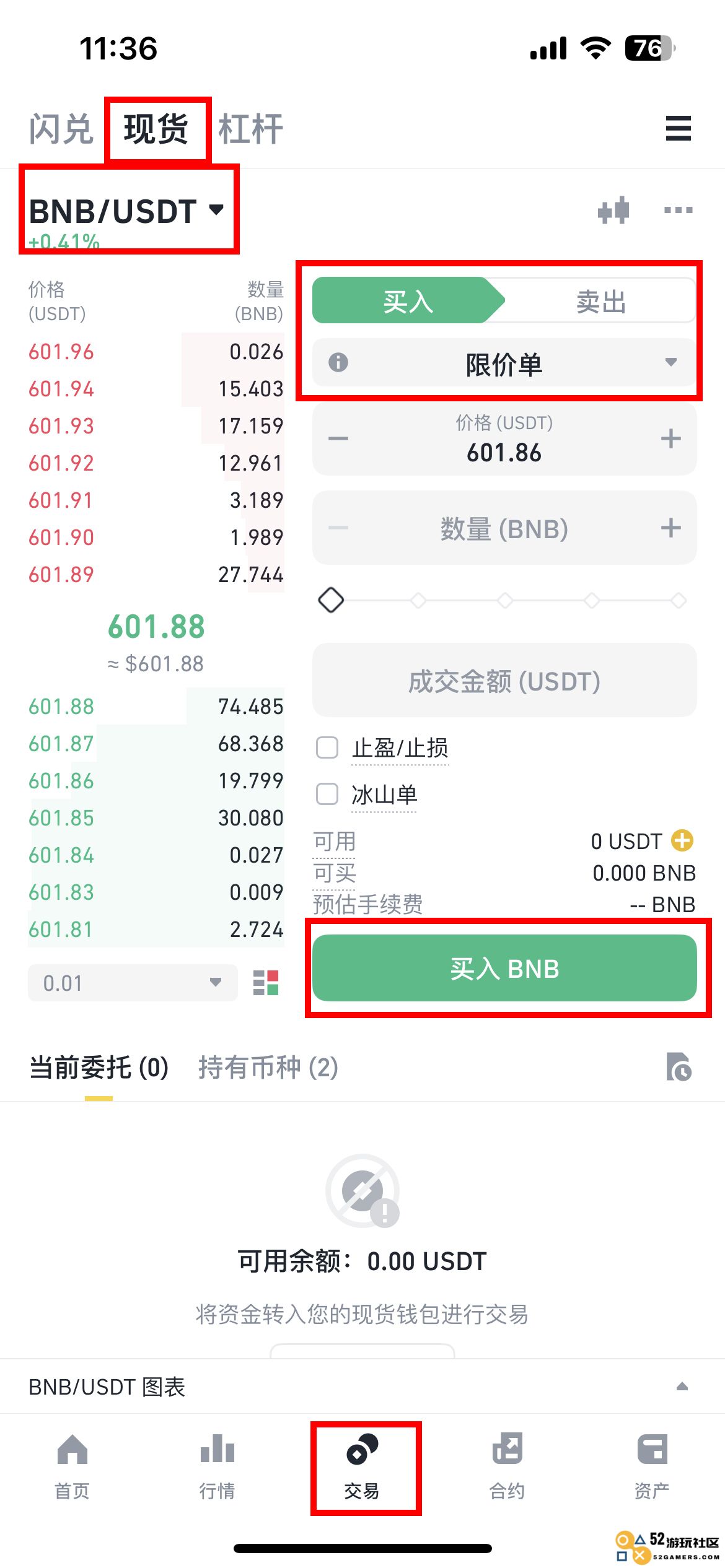725x1568 pixels.
Task: Enable the 冰山单 checkbox
Action: [x=327, y=794]
